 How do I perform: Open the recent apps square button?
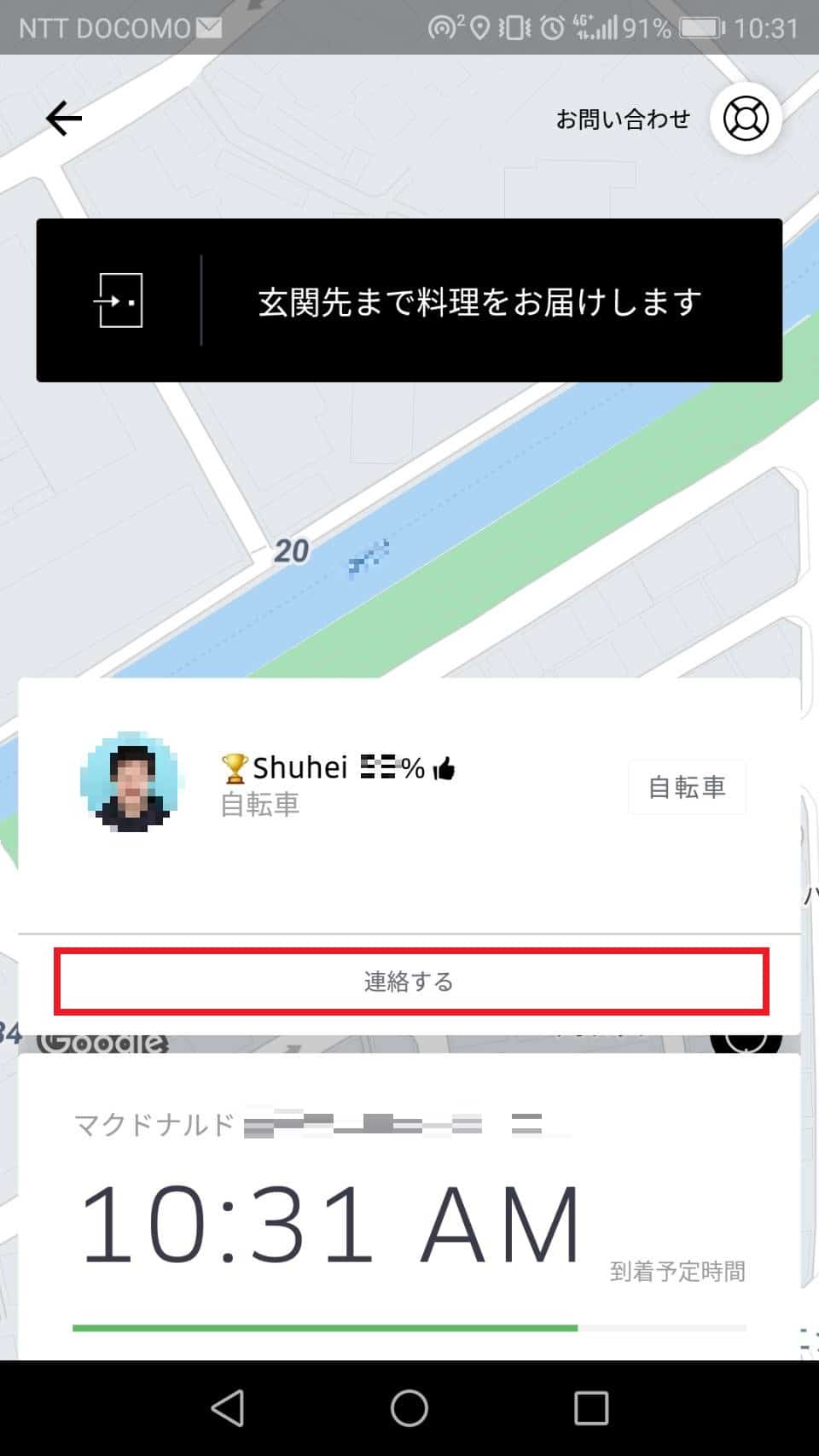tap(591, 1408)
